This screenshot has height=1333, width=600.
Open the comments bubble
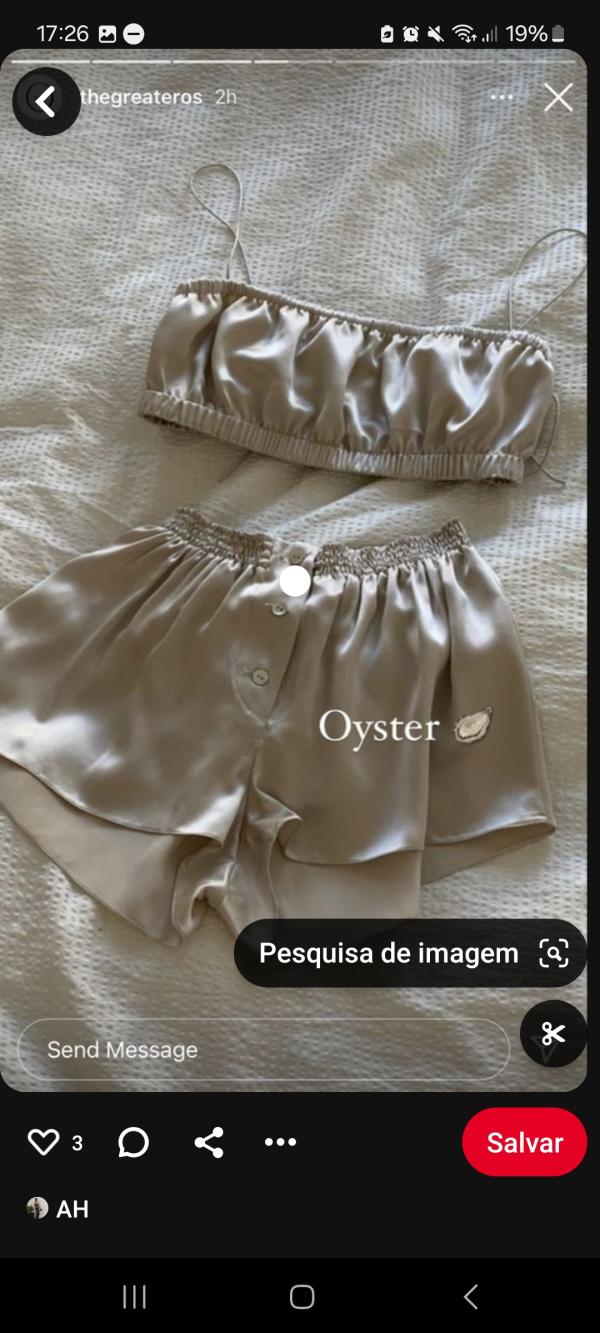coord(133,1142)
